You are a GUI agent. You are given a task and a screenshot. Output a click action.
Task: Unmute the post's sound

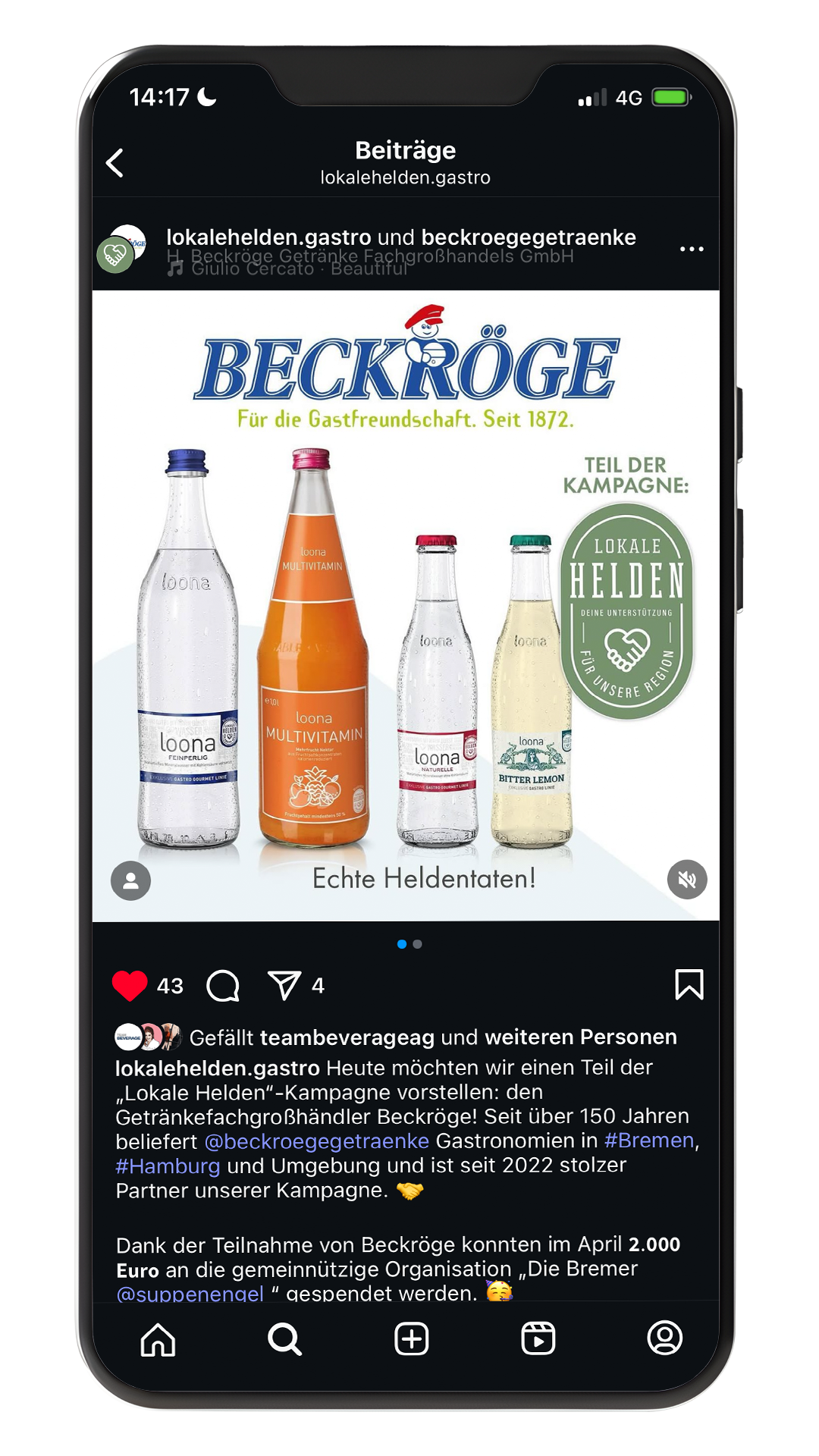(x=686, y=880)
